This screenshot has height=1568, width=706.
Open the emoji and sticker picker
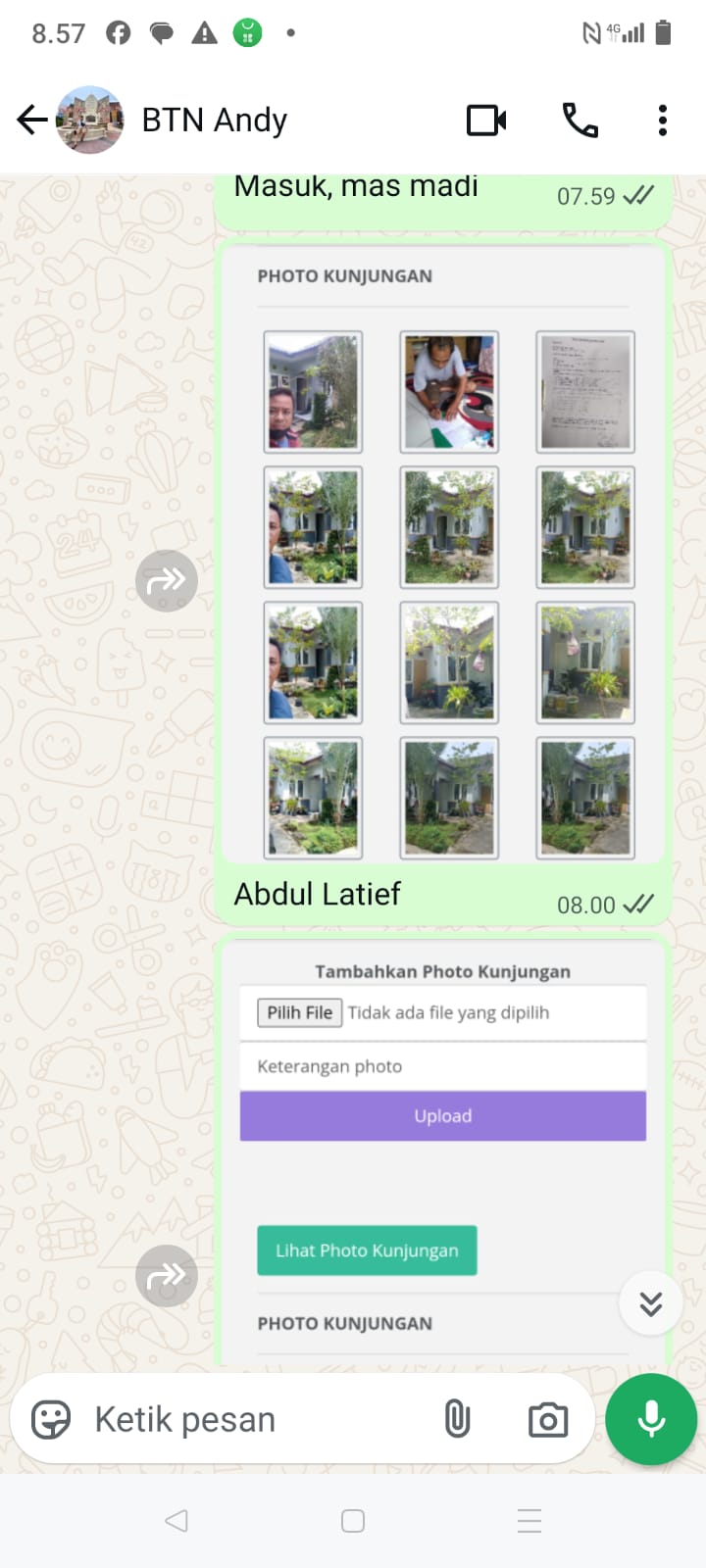point(51,1419)
